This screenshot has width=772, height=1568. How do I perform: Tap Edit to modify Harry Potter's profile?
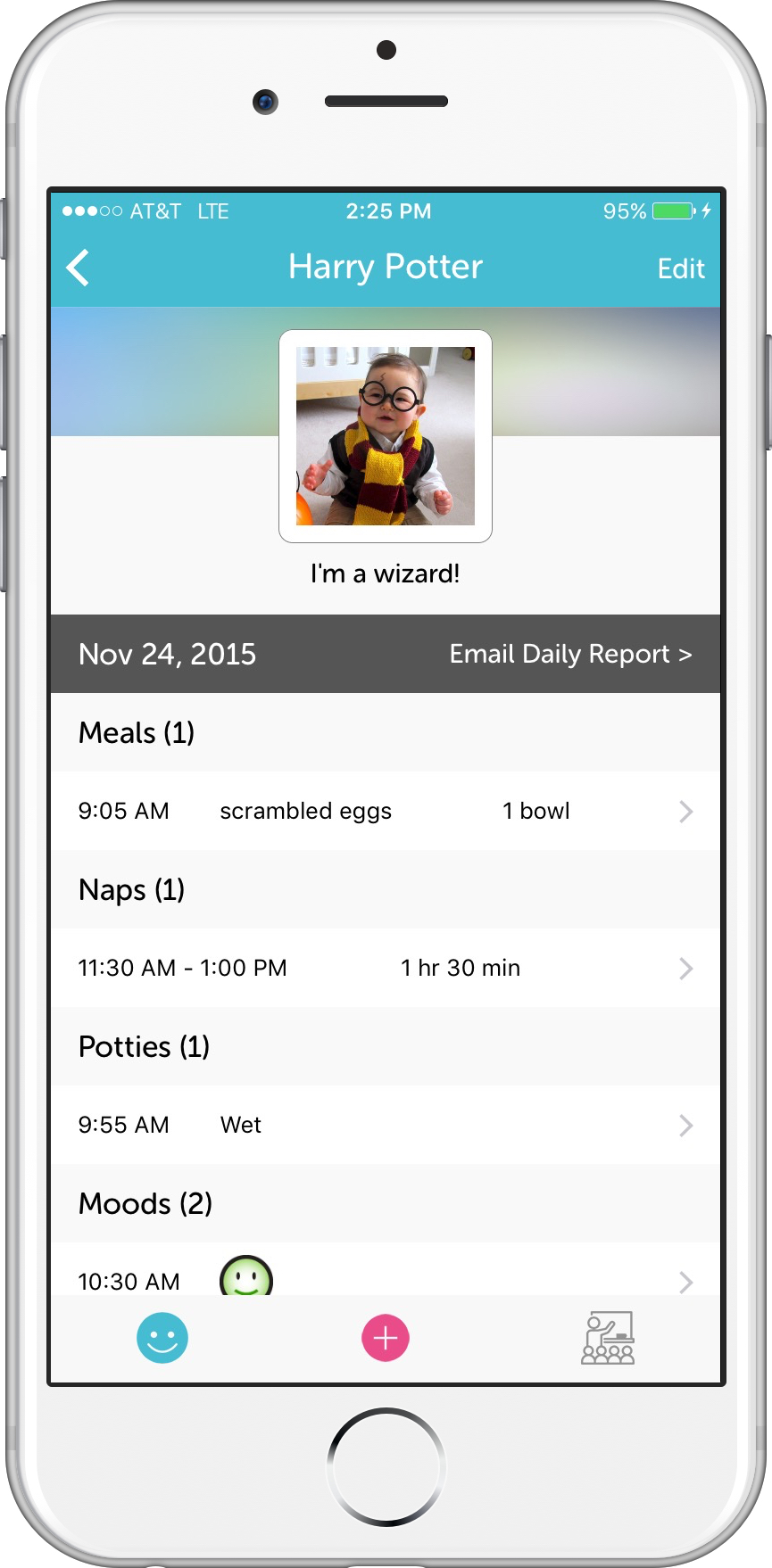pos(680,268)
